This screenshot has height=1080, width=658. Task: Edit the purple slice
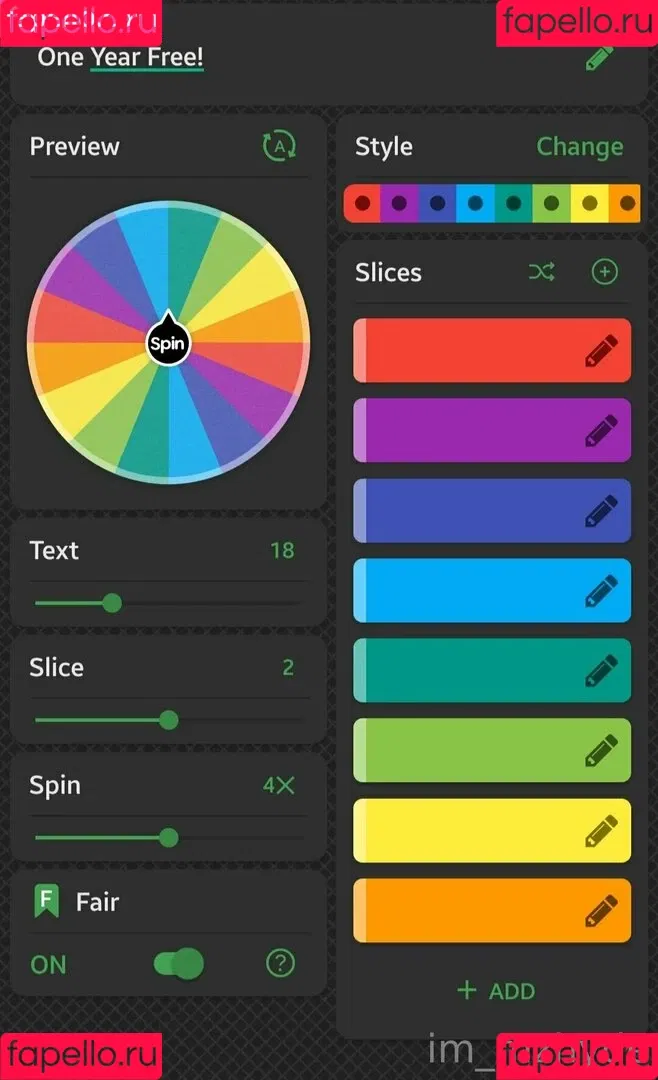(600, 431)
